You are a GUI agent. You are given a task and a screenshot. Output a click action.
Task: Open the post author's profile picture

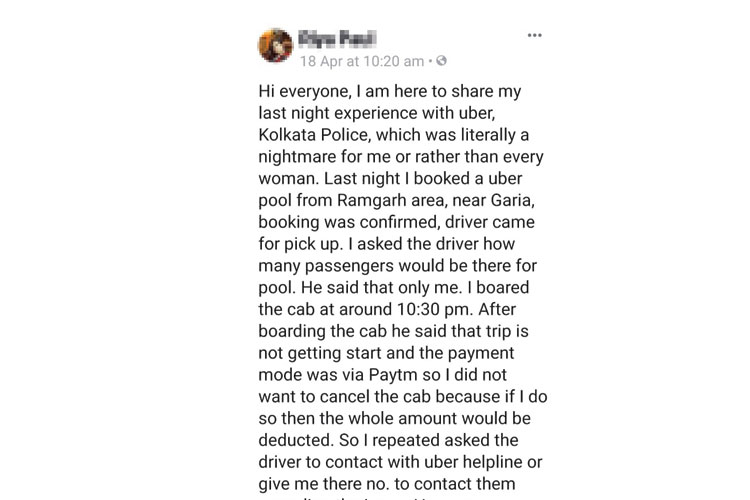coord(275,46)
